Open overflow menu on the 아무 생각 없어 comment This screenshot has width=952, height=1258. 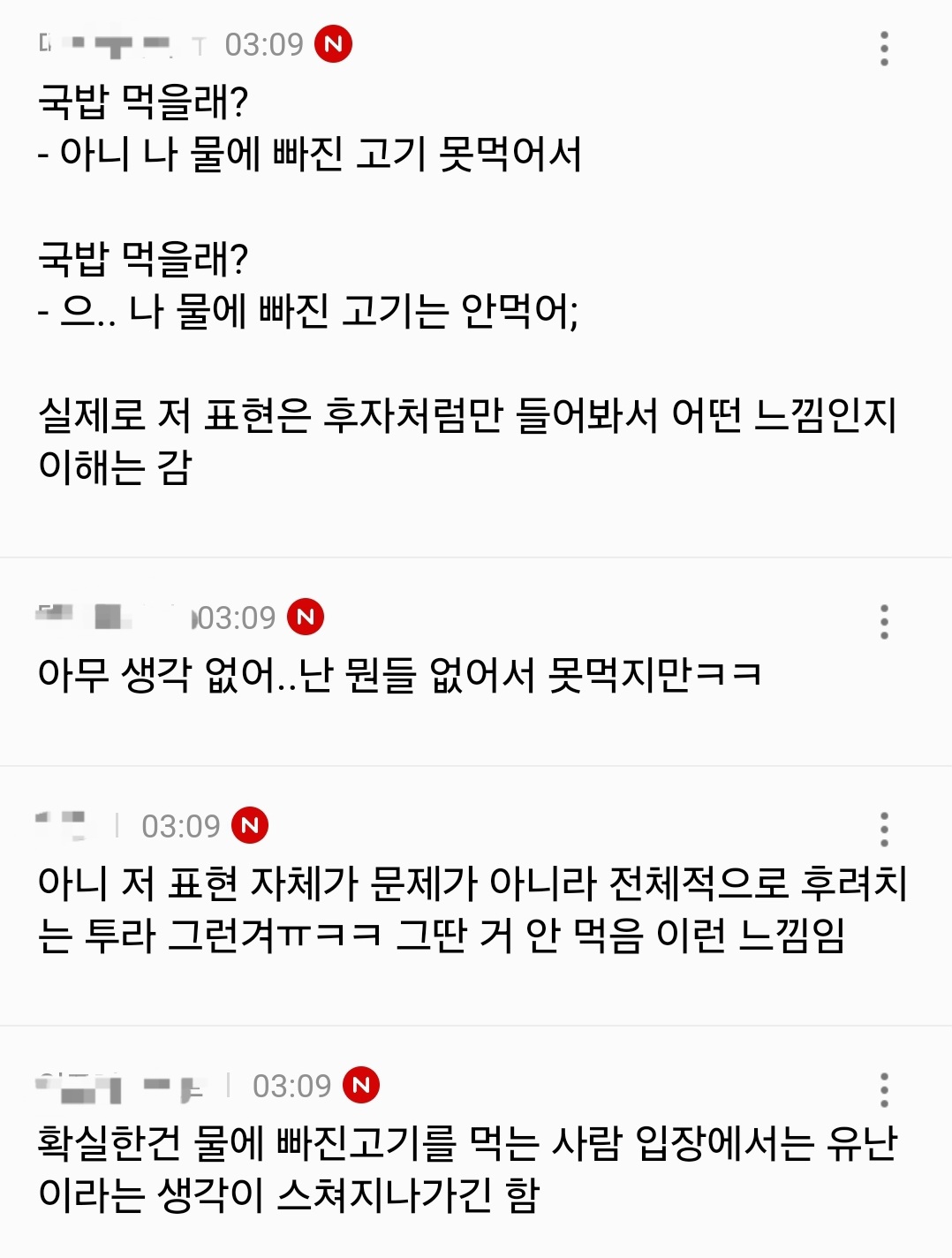click(x=883, y=622)
